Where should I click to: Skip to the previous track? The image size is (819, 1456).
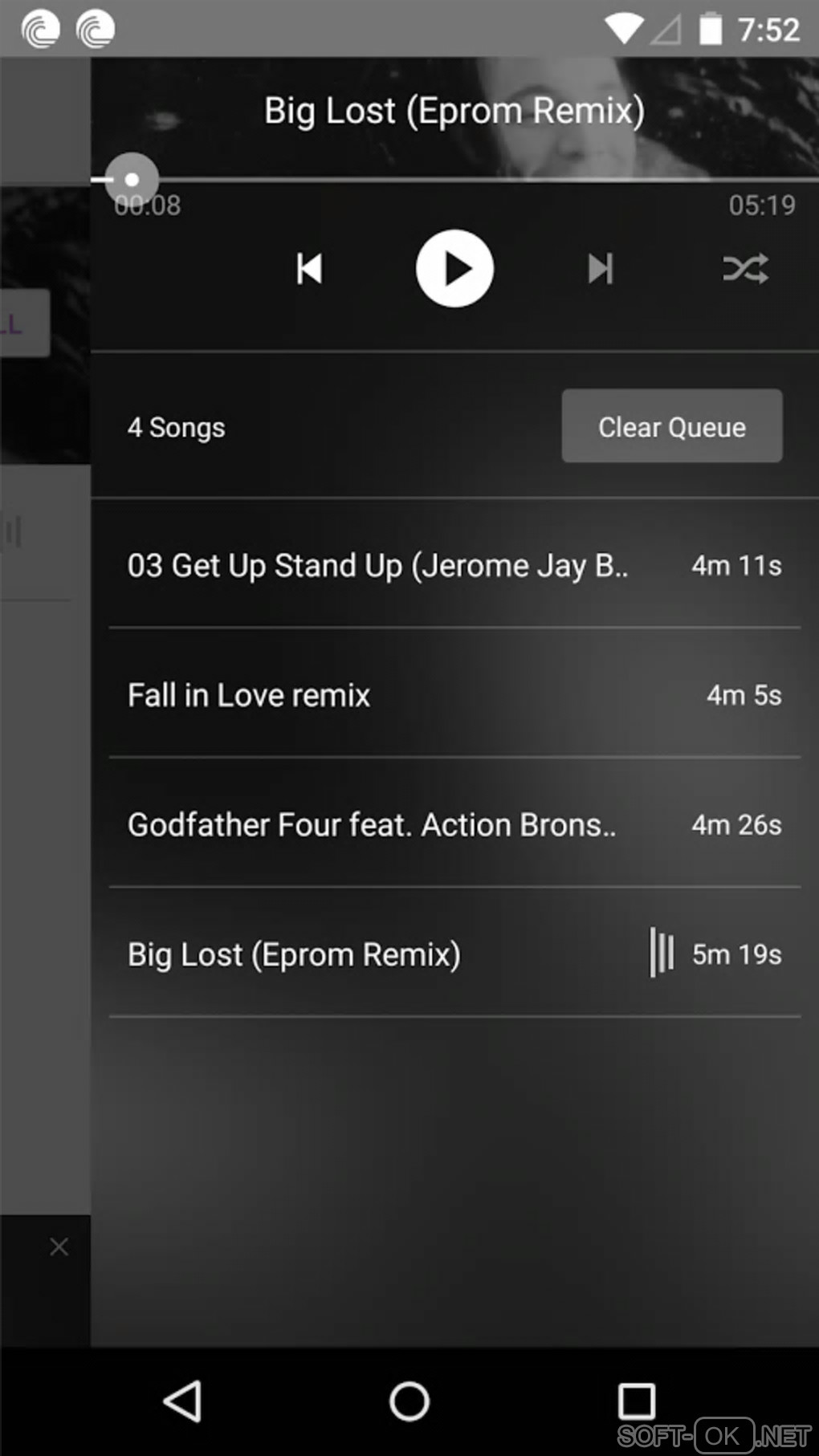[309, 269]
